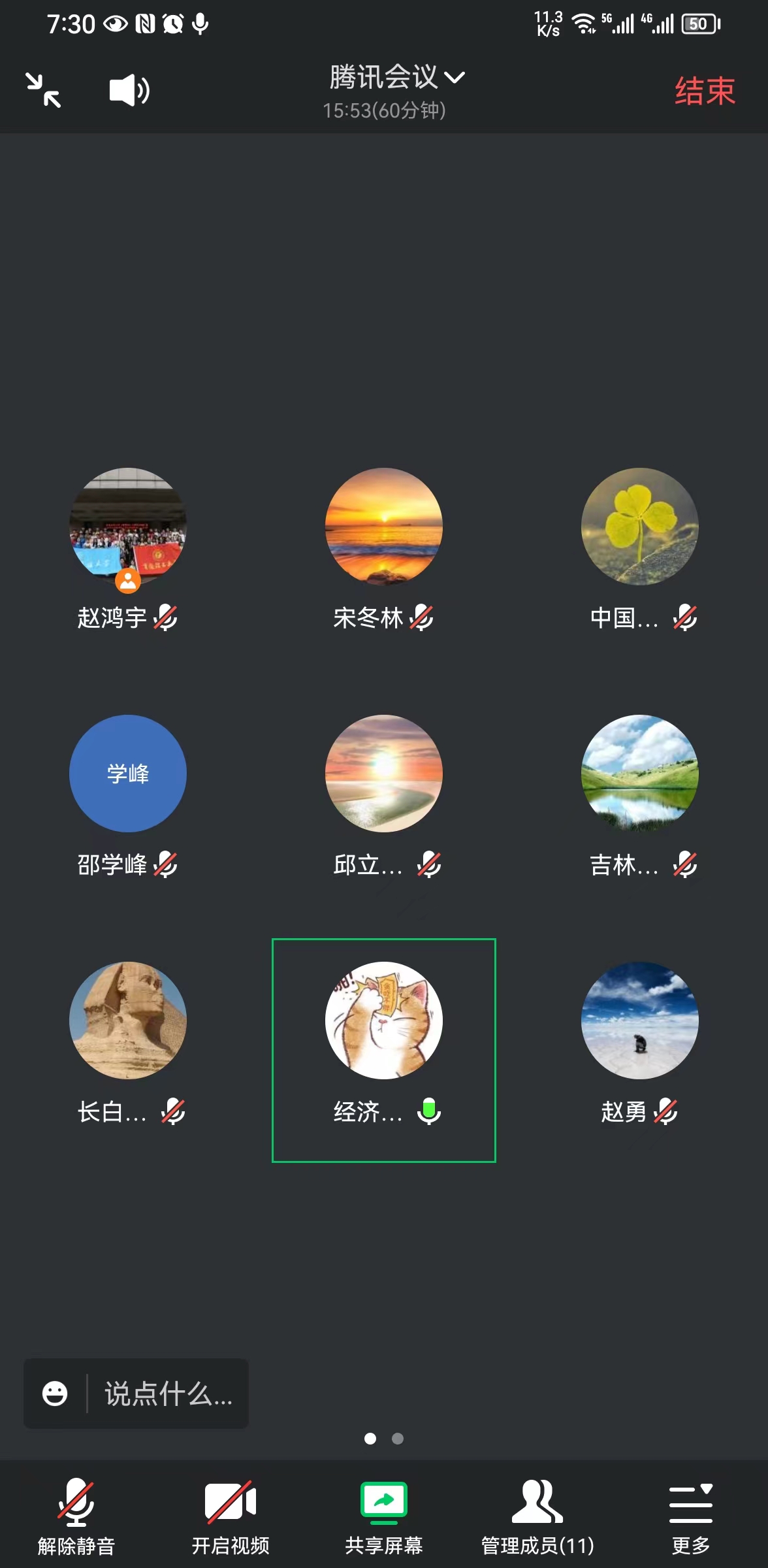The width and height of the screenshot is (768, 1568).
Task: Turn on camera with 开启视频
Action: [230, 1516]
